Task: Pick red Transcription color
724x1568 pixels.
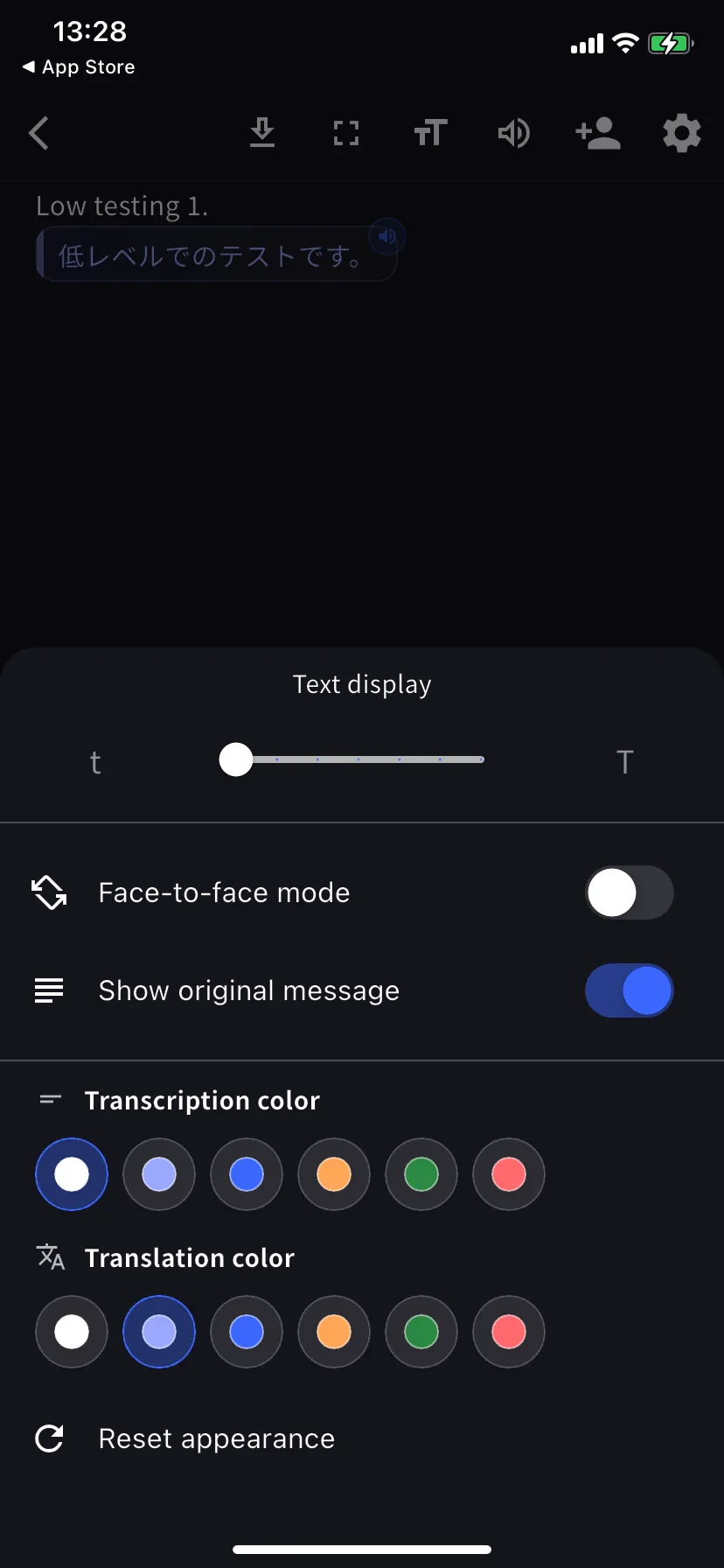Action: click(x=509, y=1174)
